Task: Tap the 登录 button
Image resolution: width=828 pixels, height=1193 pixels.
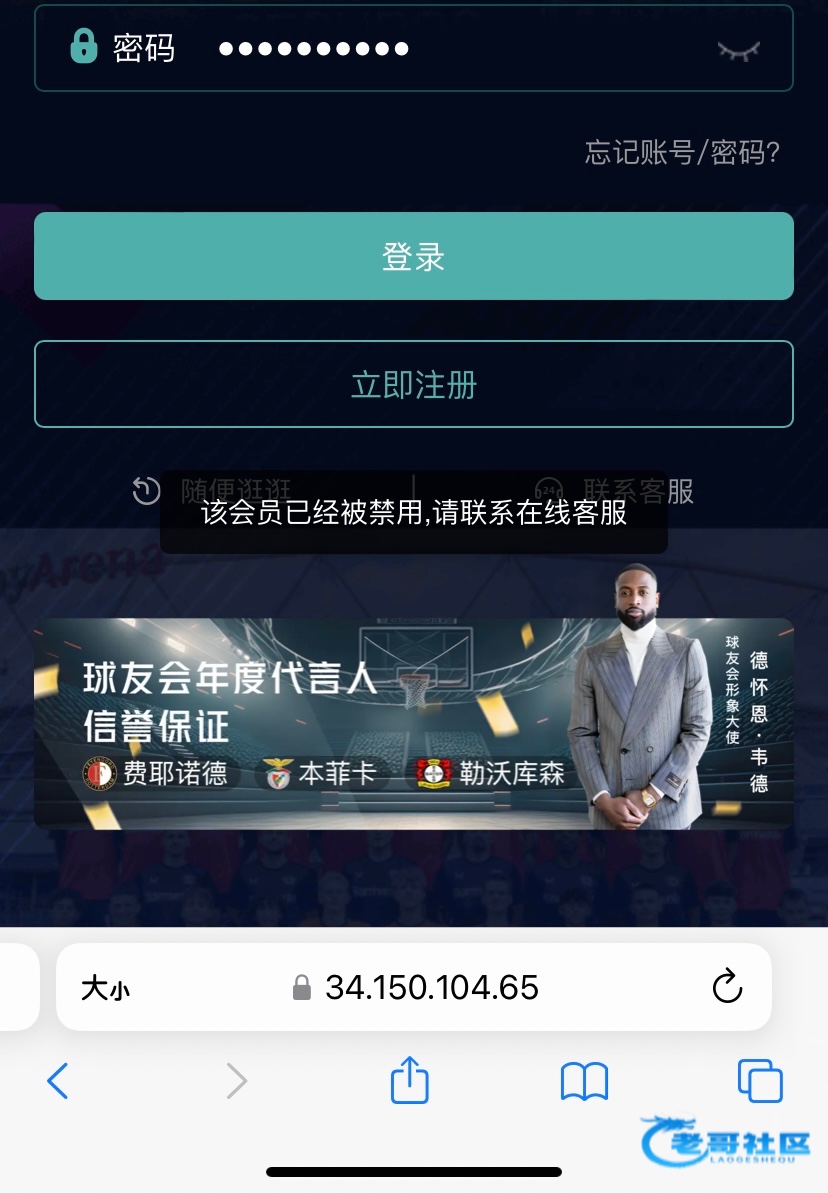Action: coord(414,257)
